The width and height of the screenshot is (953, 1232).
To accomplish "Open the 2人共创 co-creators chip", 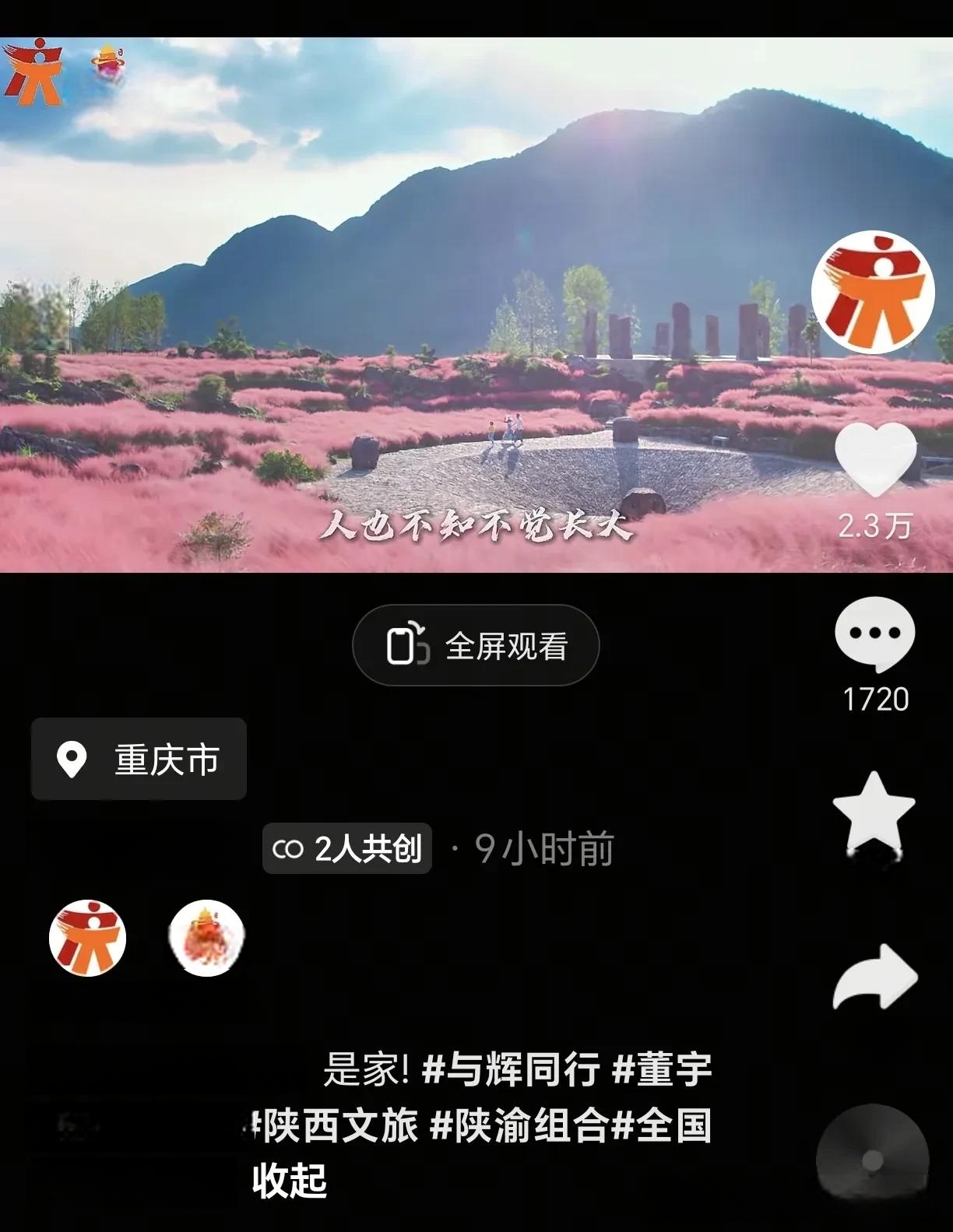I will click(x=347, y=848).
